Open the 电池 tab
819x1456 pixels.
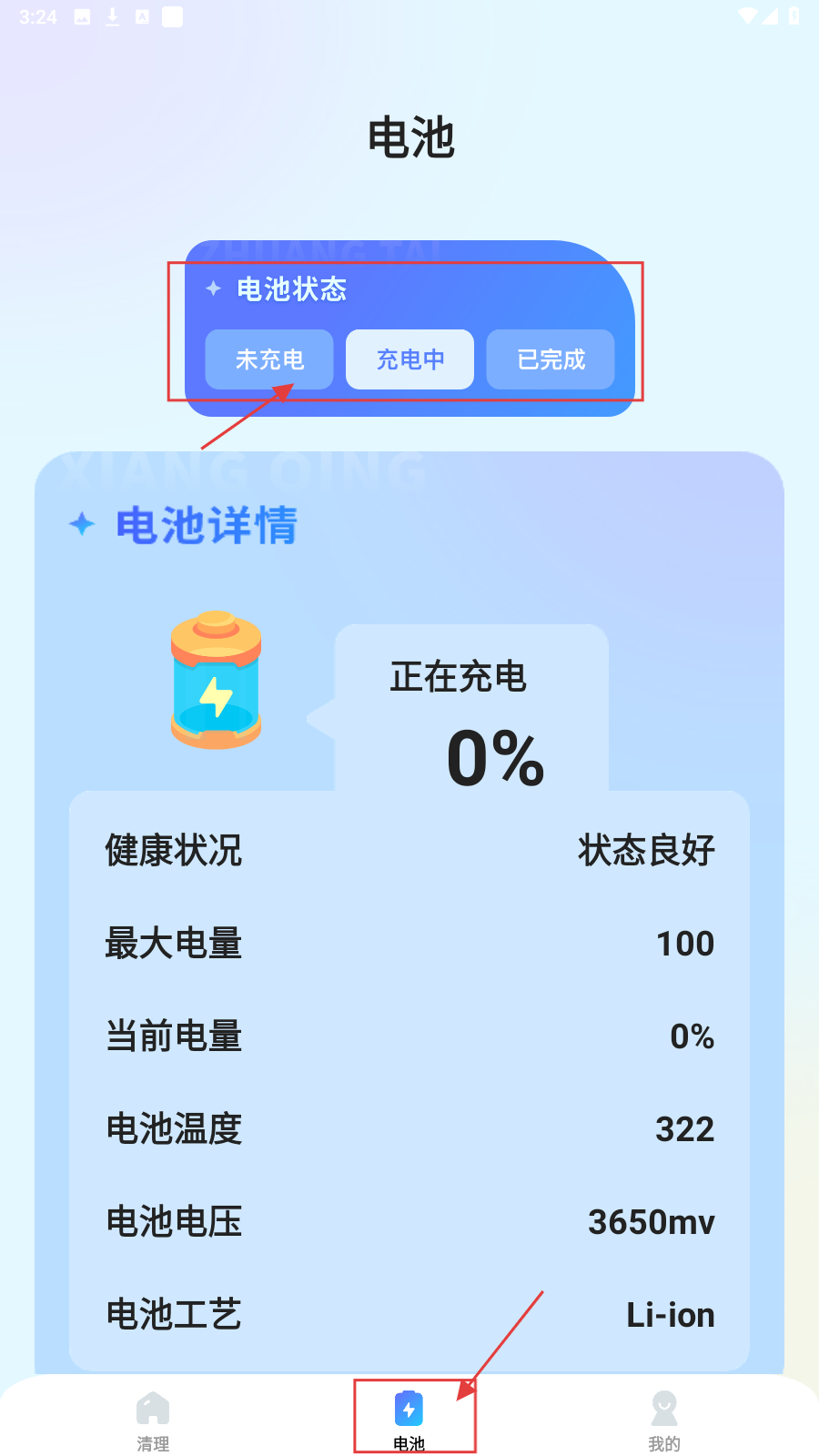point(409,1419)
